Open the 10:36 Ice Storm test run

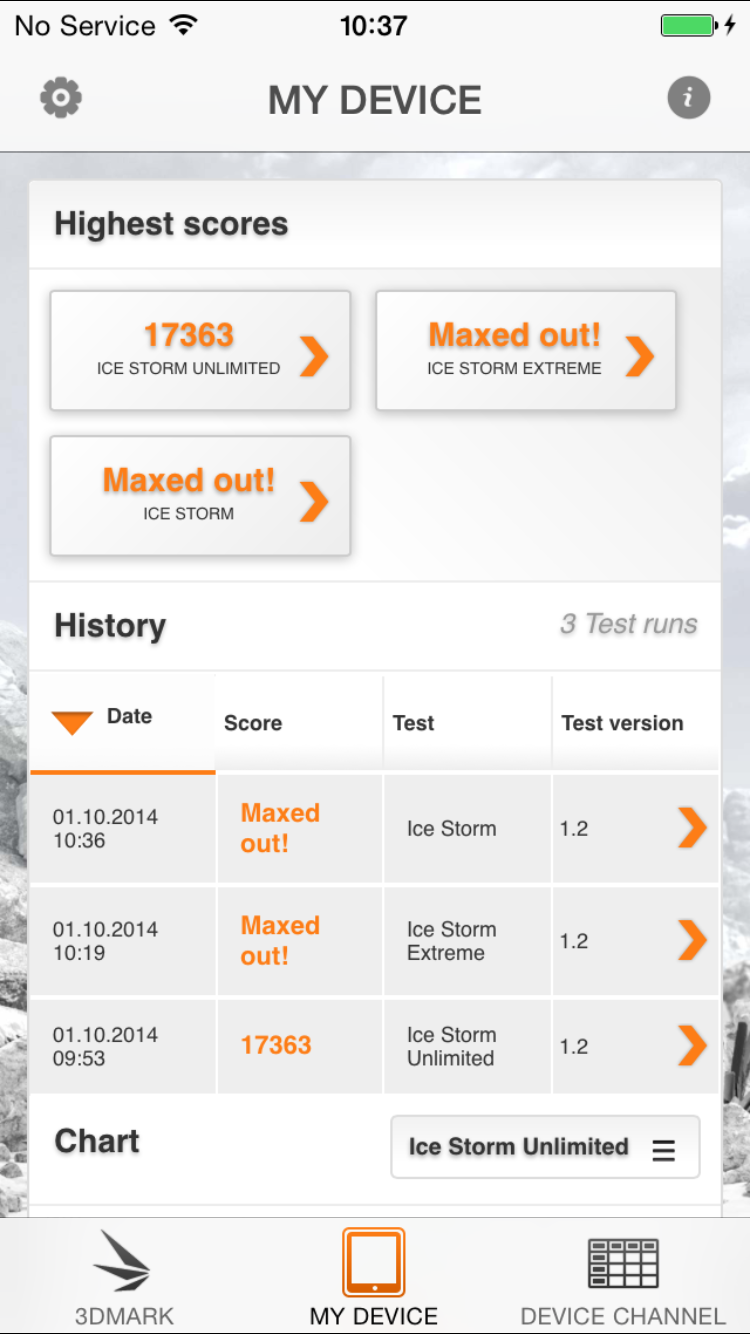374,828
